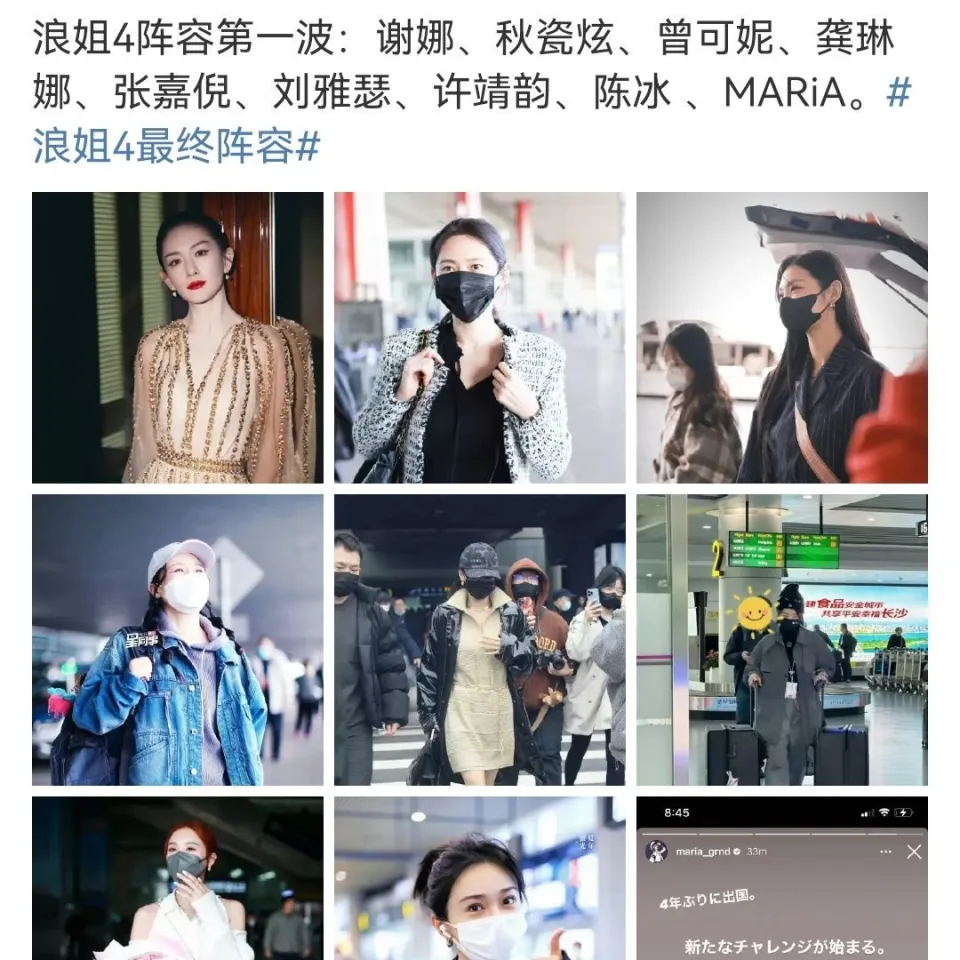Image resolution: width=960 pixels, height=960 pixels.
Task: Open the maria_grnd story screenshot image
Action: click(782, 878)
